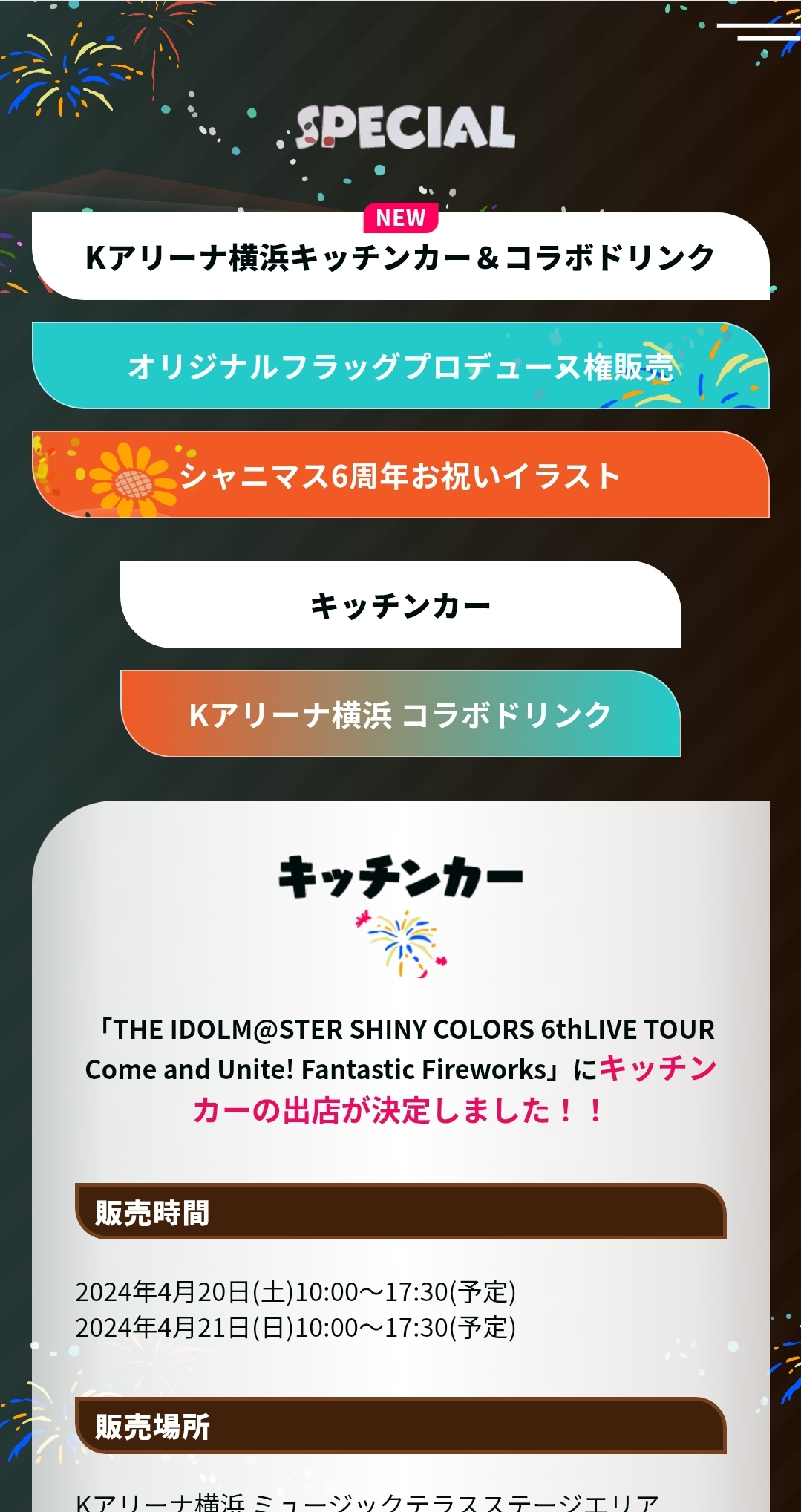Jump to the キッチンカー section

click(x=401, y=605)
